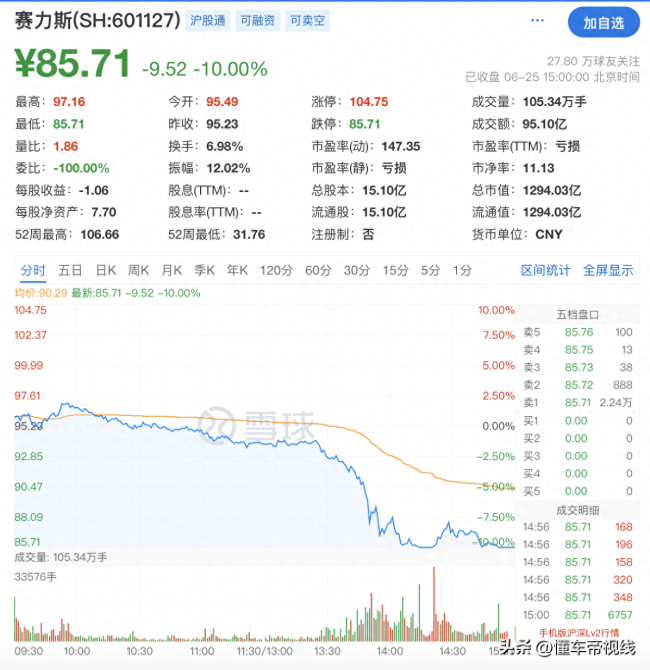The height and width of the screenshot is (670, 650).
Task: Switch to the 30分 interval
Action: [x=357, y=270]
